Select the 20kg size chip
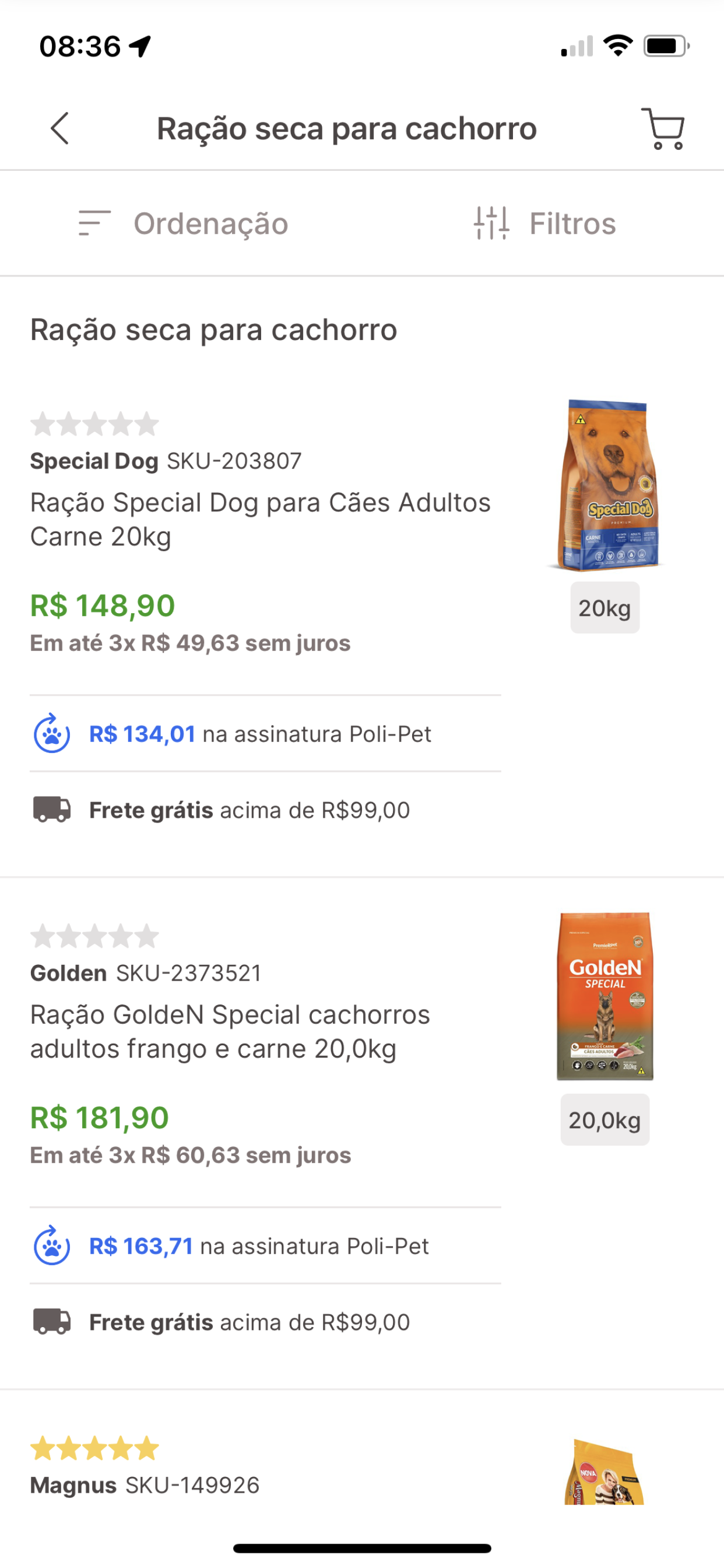 (604, 607)
